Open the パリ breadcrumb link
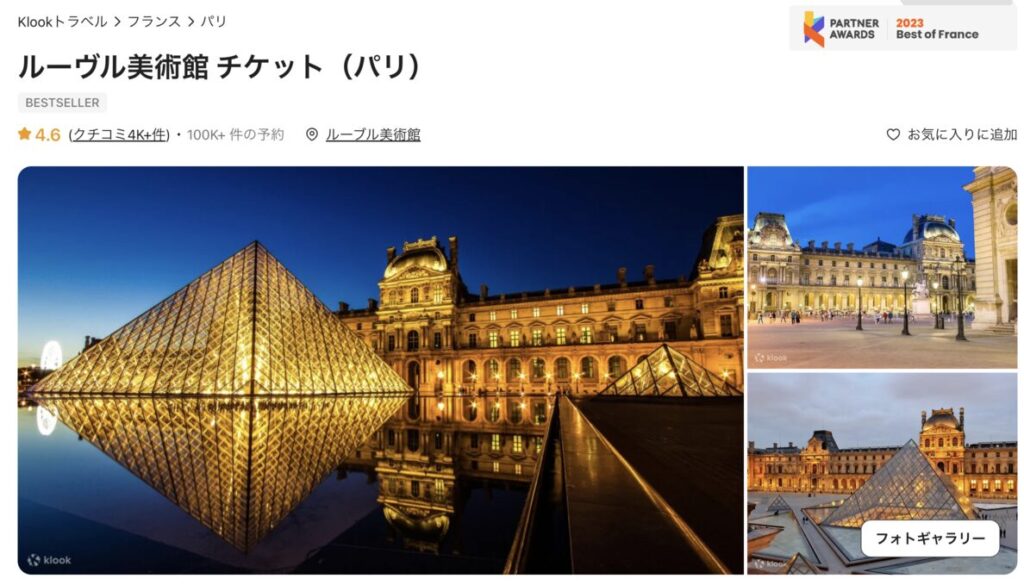This screenshot has height=585, width=1024. coord(213,21)
